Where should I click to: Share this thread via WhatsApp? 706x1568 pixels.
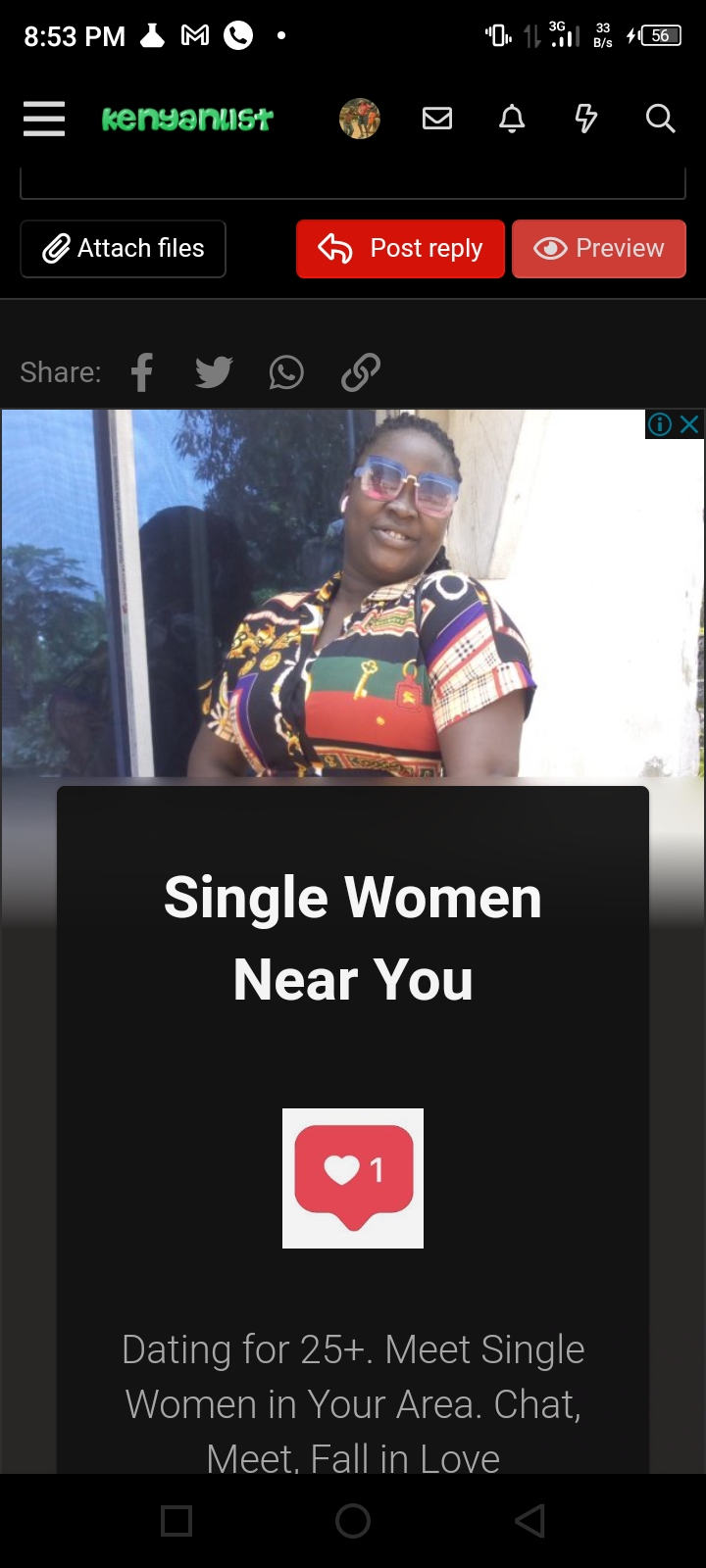point(286,372)
